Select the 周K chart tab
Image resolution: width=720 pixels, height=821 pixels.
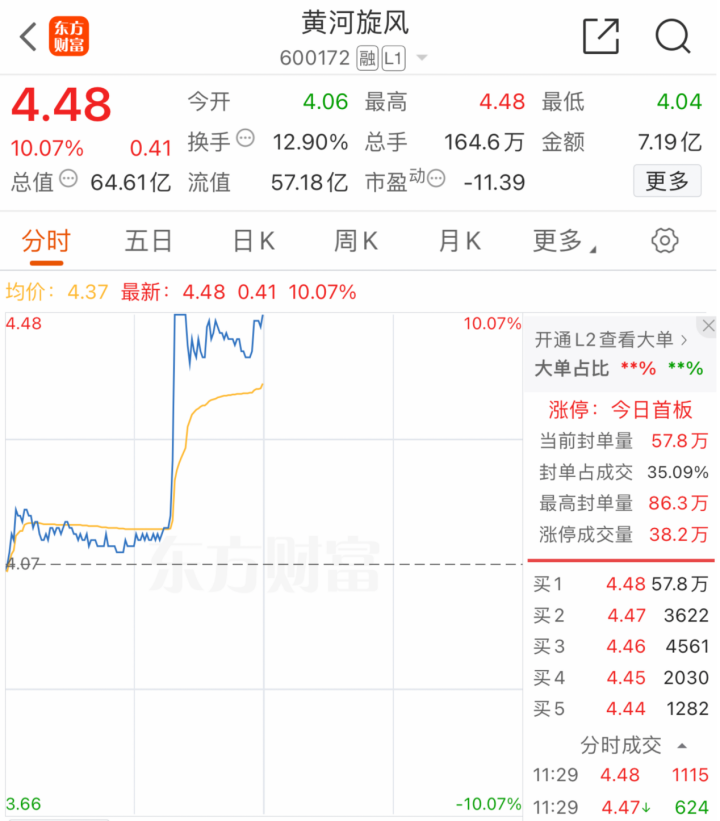[356, 241]
